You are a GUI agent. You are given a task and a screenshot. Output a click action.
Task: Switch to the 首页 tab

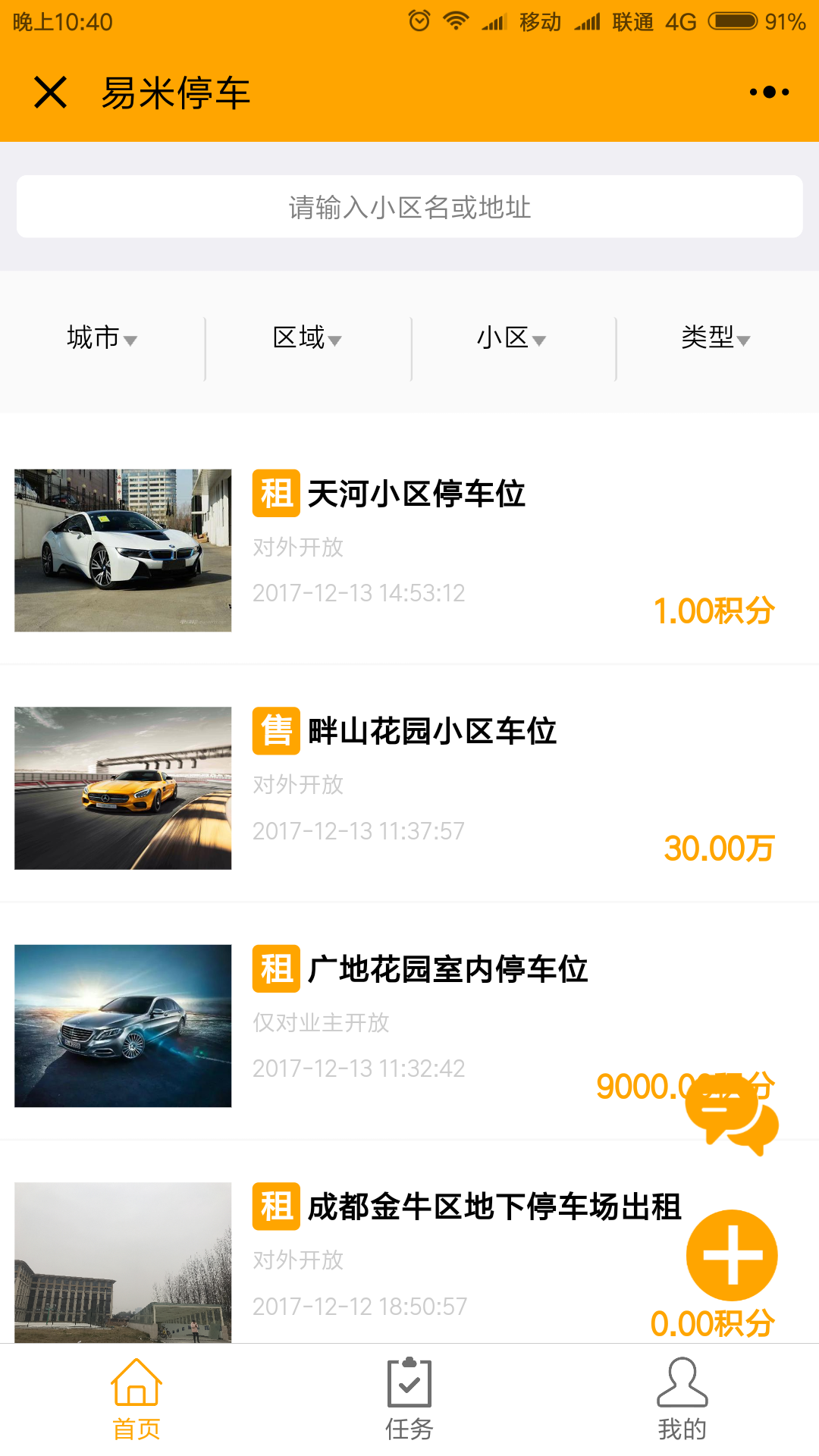click(x=136, y=1400)
